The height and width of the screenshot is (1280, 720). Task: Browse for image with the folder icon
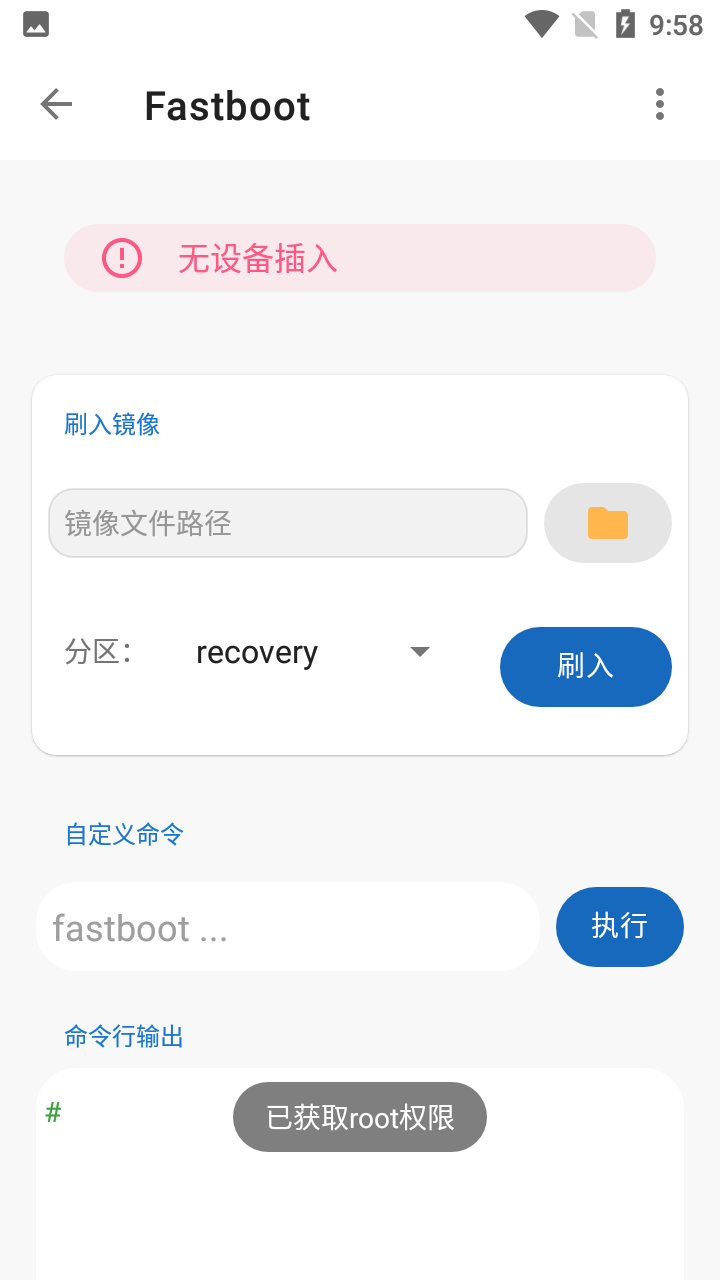coord(607,522)
